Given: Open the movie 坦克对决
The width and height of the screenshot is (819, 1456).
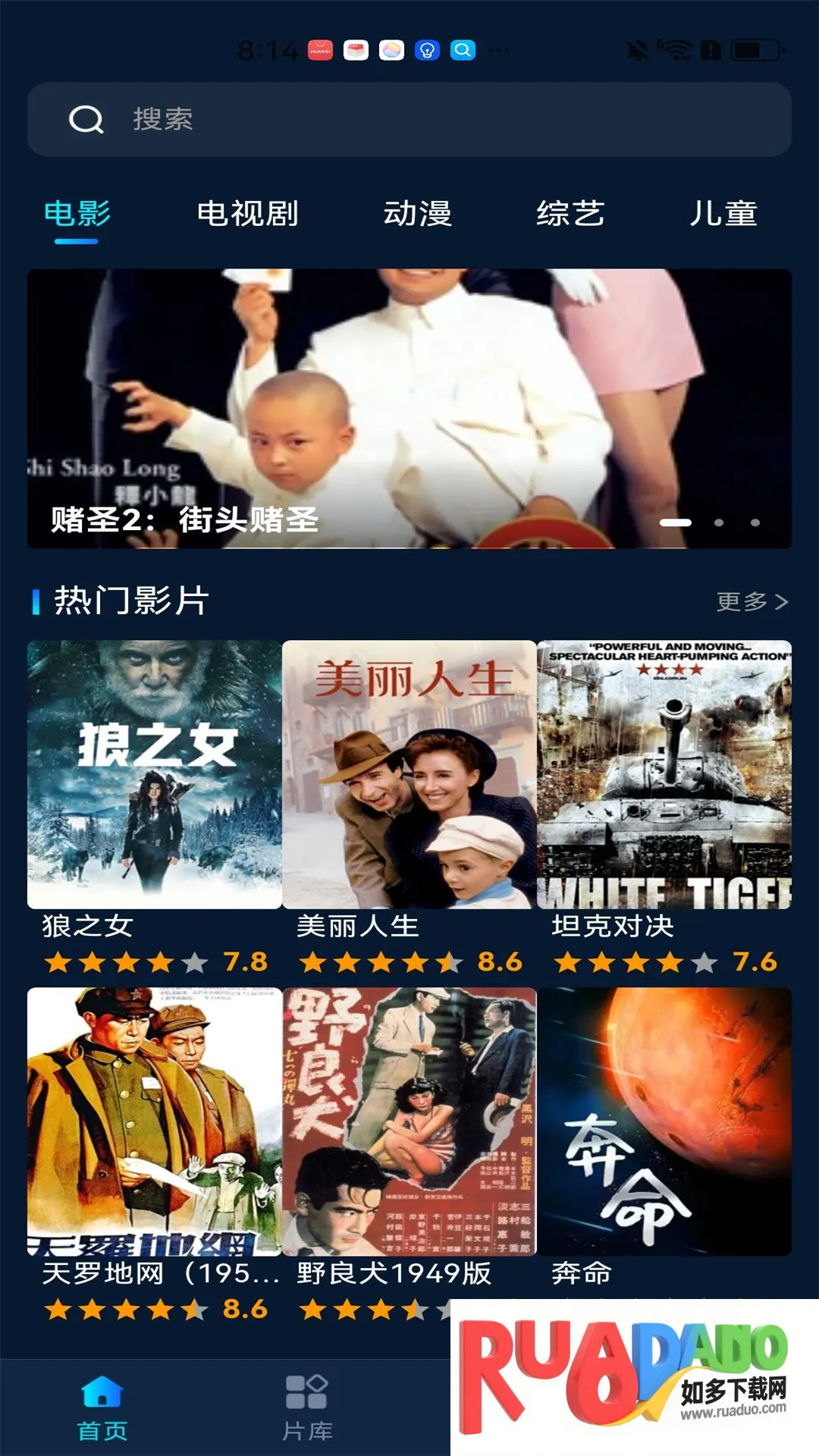Looking at the screenshot, I should pos(664,774).
